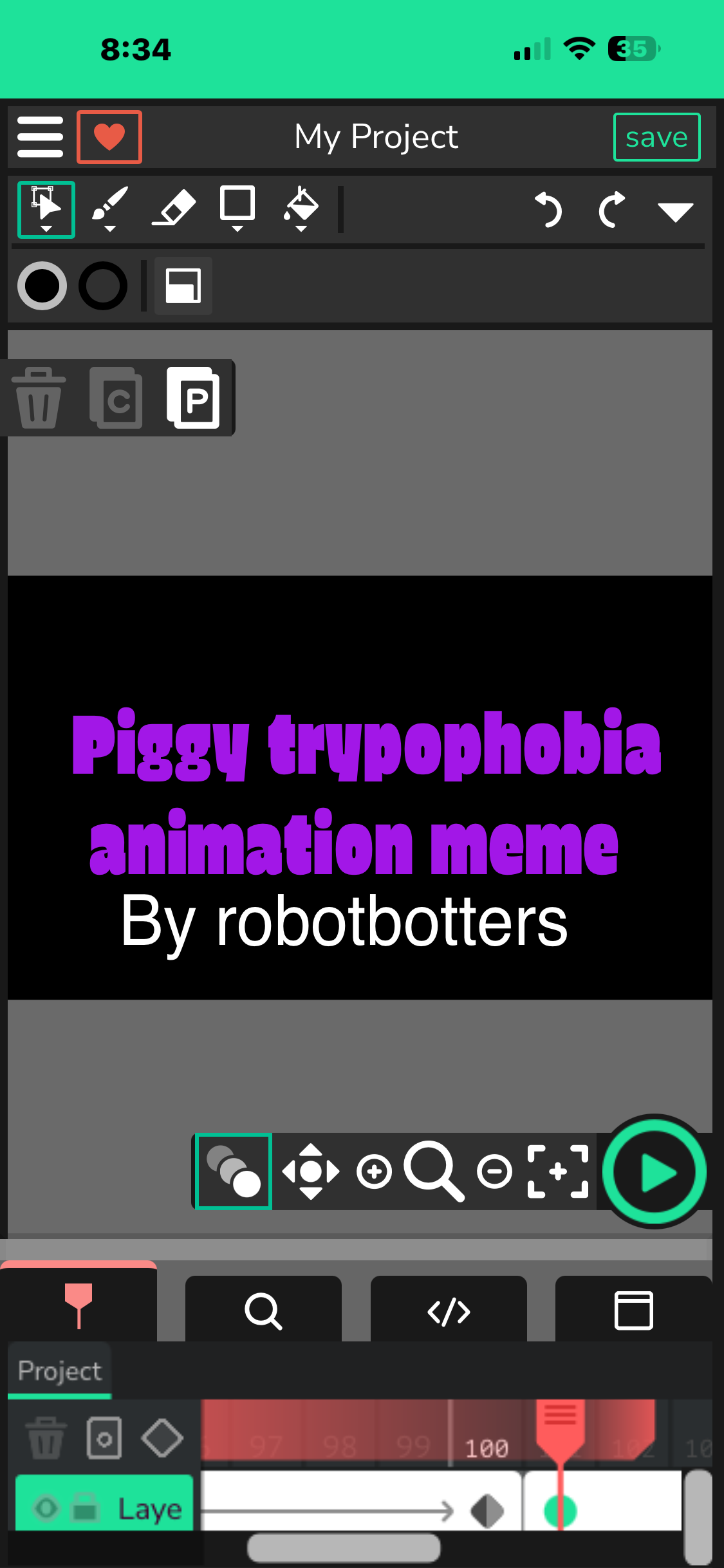Switch to the code editor tab
The image size is (724, 1568).
tap(449, 1311)
